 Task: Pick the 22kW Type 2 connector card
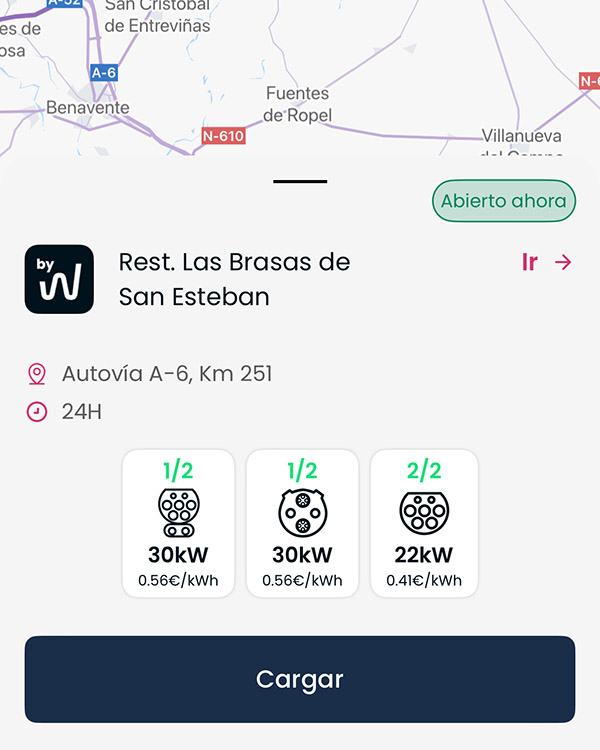tap(425, 523)
